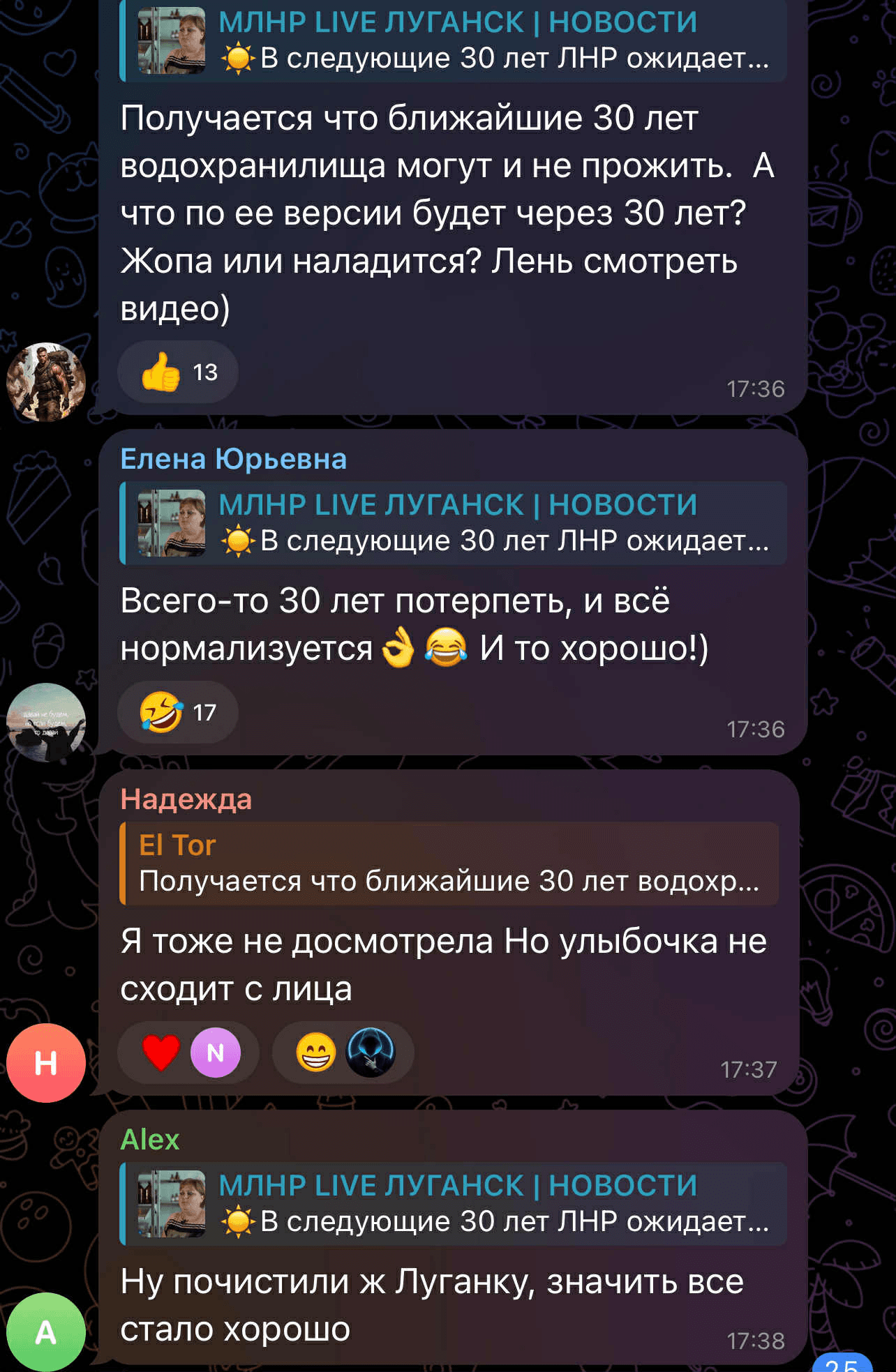Open quoted МЛНР LIVE post in Елена Юрьевна's message
Image resolution: width=896 pixels, height=1372 pixels.
453,523
